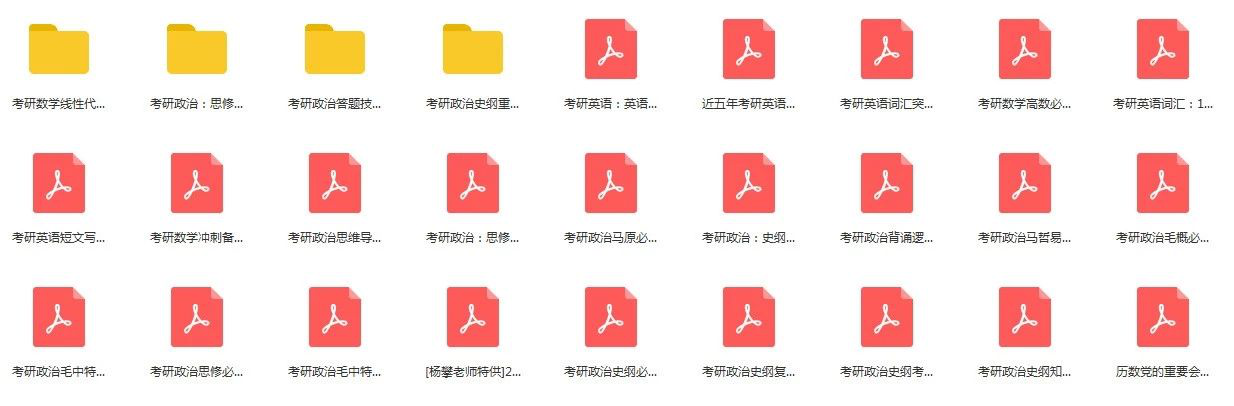Viewport: 1234px width, 406px height.
Task: Open the 考研数学高数必 PDF
Action: (1024, 49)
